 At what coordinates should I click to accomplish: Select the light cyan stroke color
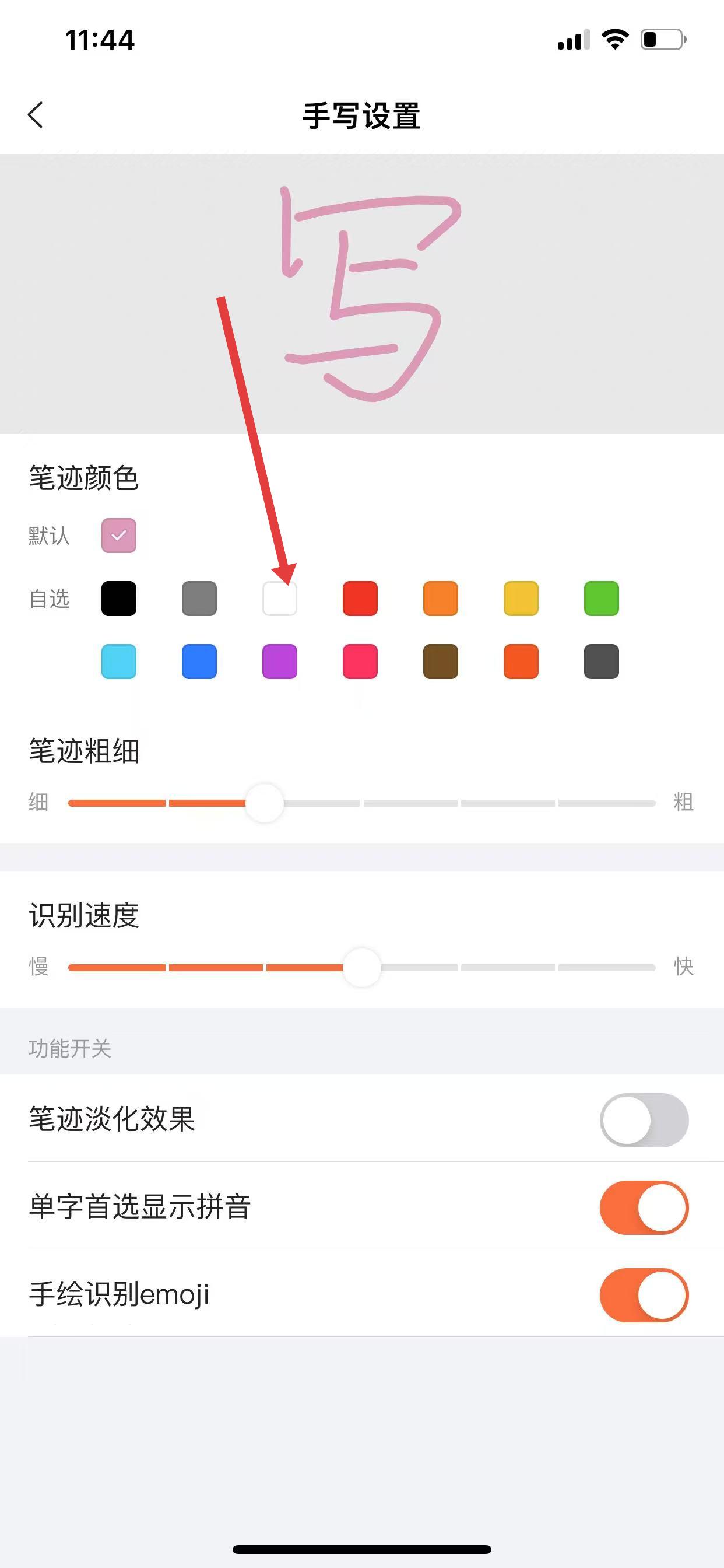click(119, 661)
